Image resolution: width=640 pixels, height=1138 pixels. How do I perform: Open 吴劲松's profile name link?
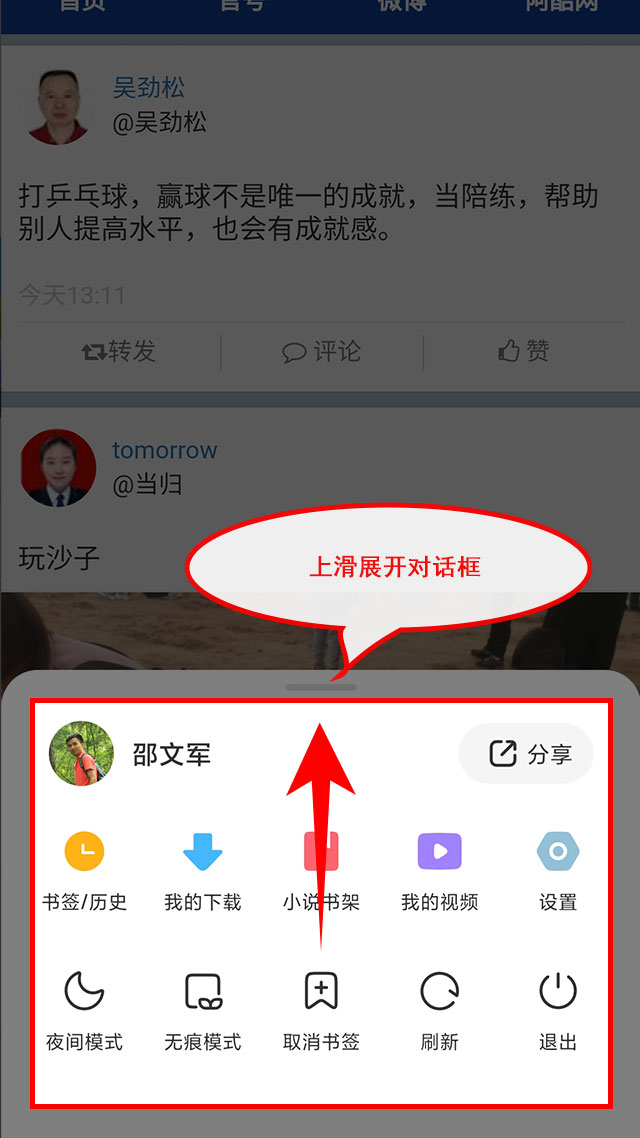click(x=148, y=87)
